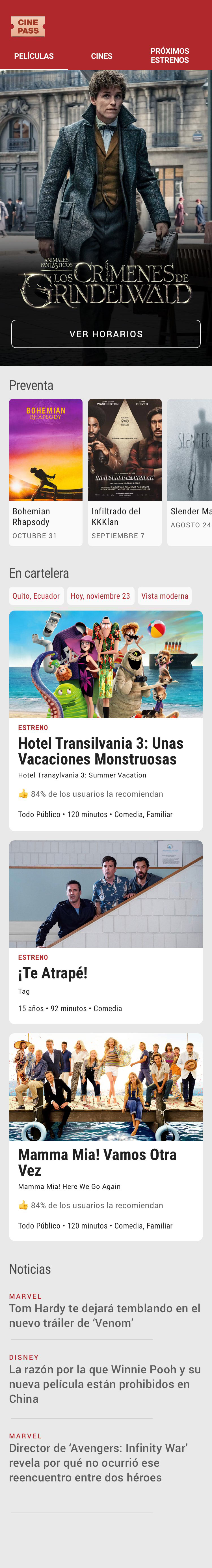This screenshot has height=1568, width=212.
Task: Tap the Vista moderna chip
Action: pos(165,596)
